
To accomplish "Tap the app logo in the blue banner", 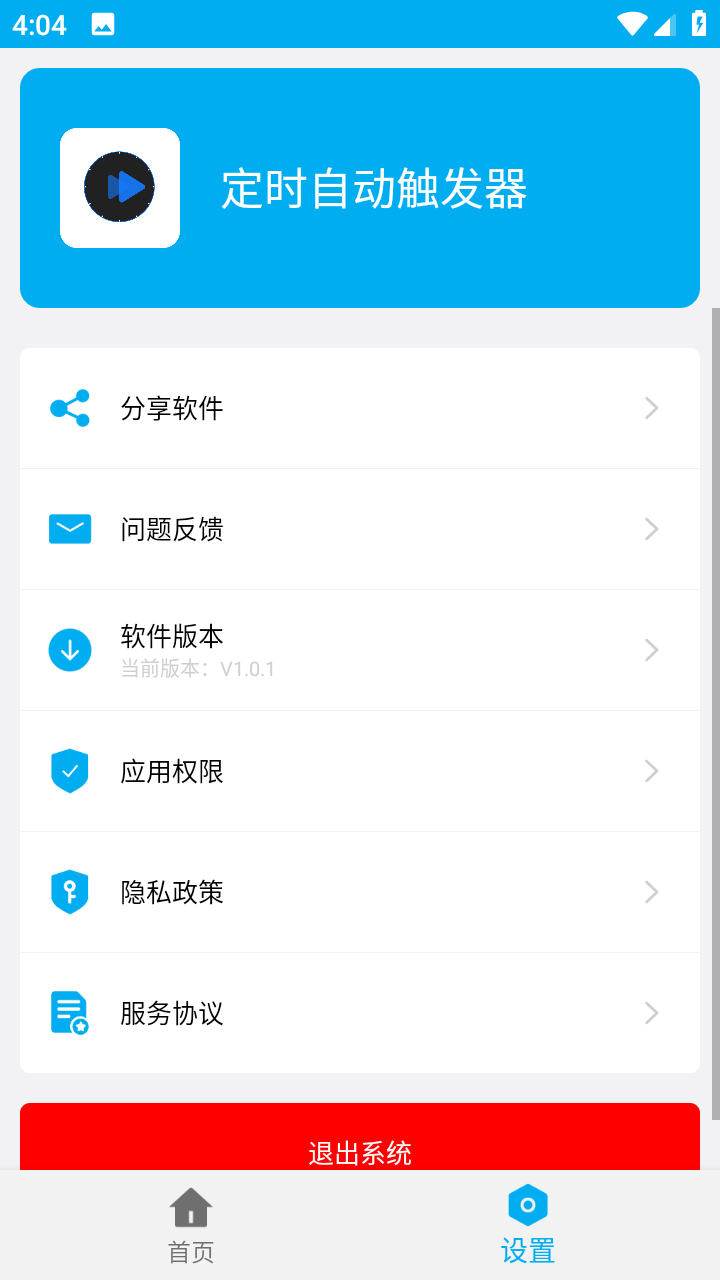I will point(120,187).
